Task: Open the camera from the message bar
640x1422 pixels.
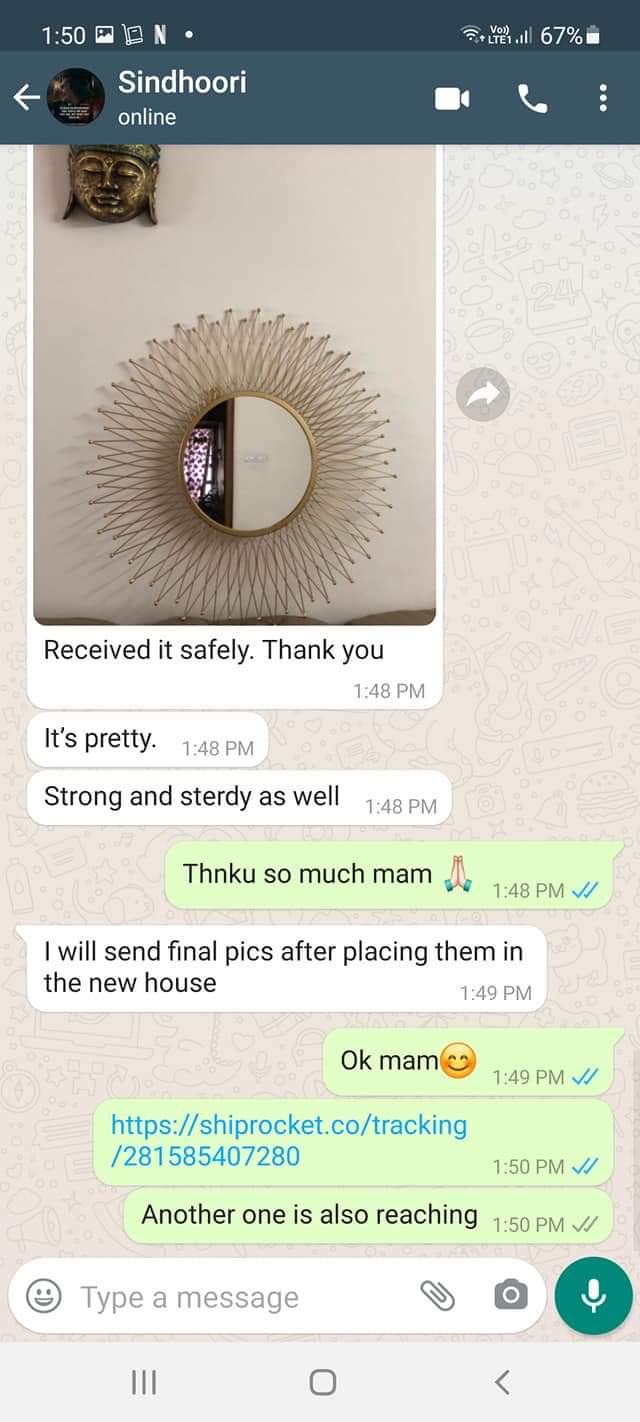Action: (510, 1297)
